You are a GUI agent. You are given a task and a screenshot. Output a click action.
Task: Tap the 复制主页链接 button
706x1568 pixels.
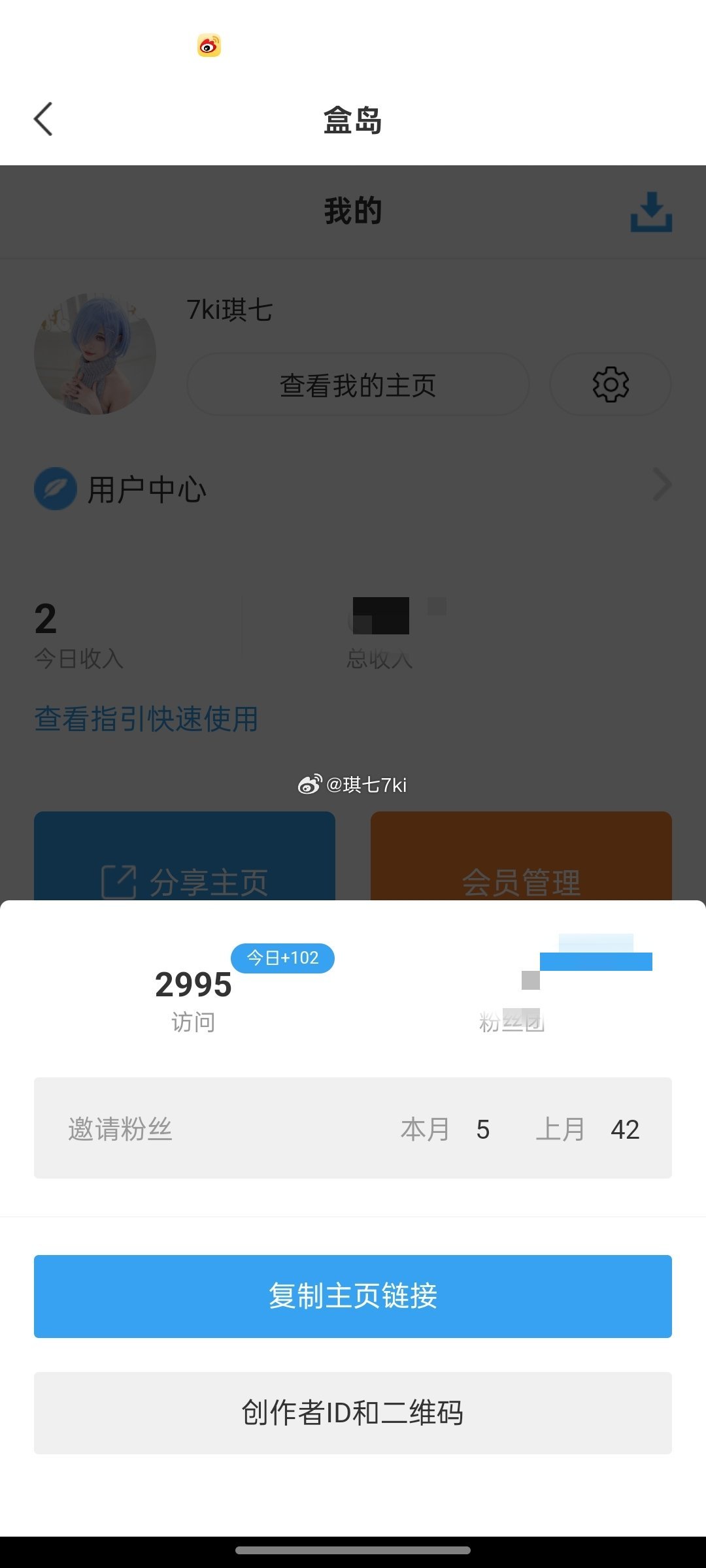[353, 1296]
